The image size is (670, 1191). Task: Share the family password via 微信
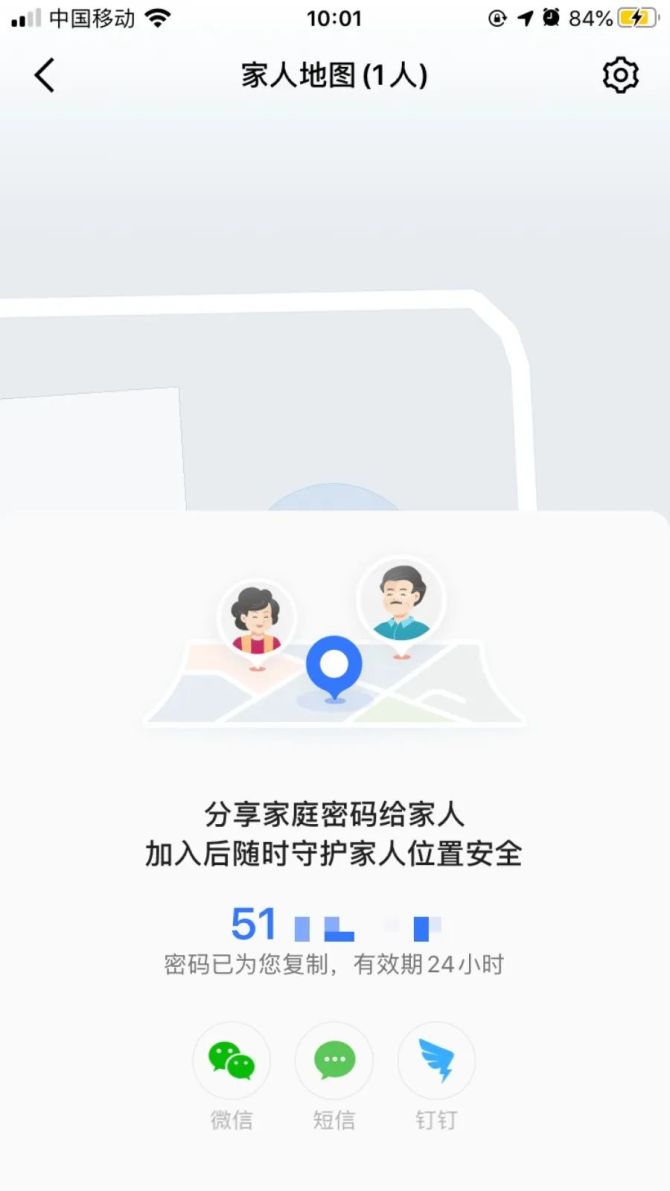point(231,1060)
